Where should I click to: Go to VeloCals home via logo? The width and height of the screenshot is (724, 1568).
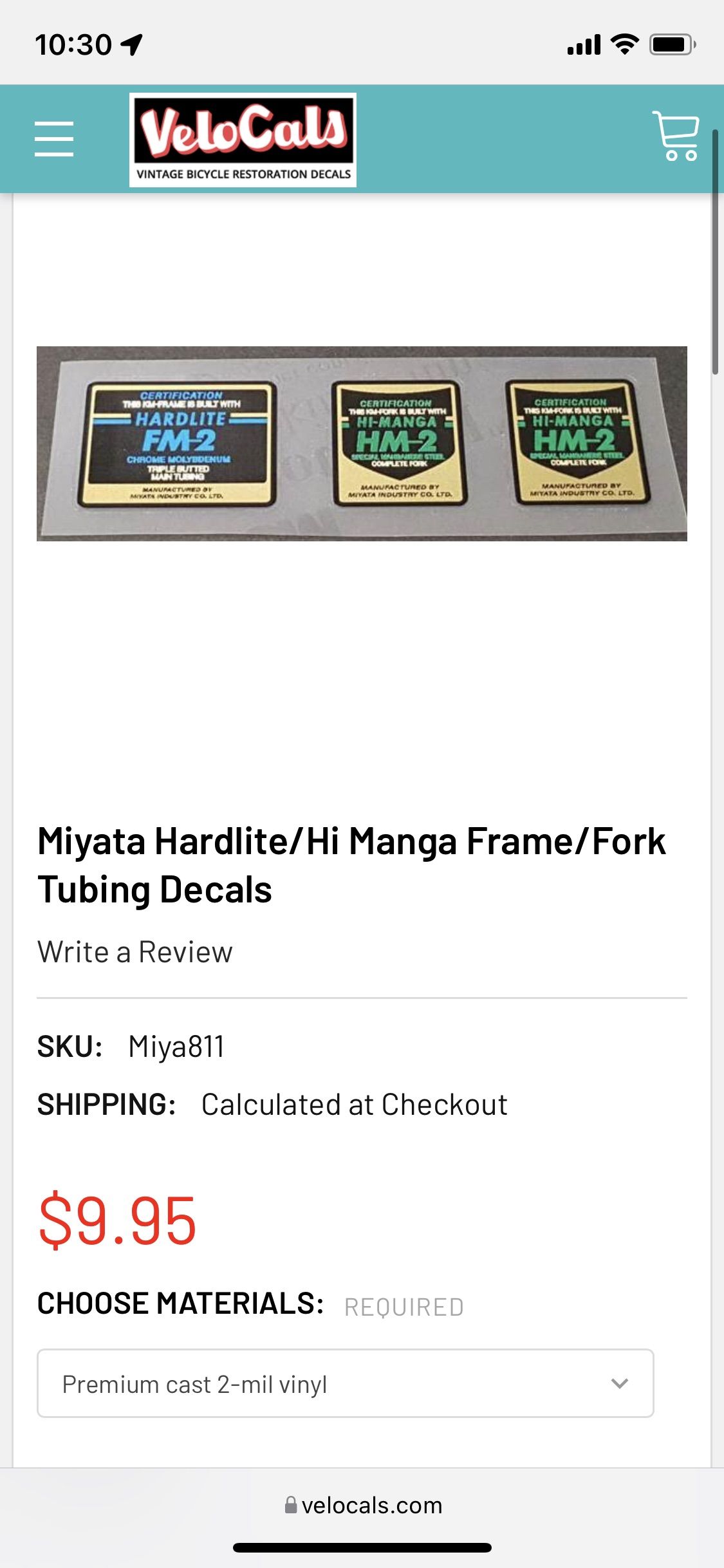[243, 140]
